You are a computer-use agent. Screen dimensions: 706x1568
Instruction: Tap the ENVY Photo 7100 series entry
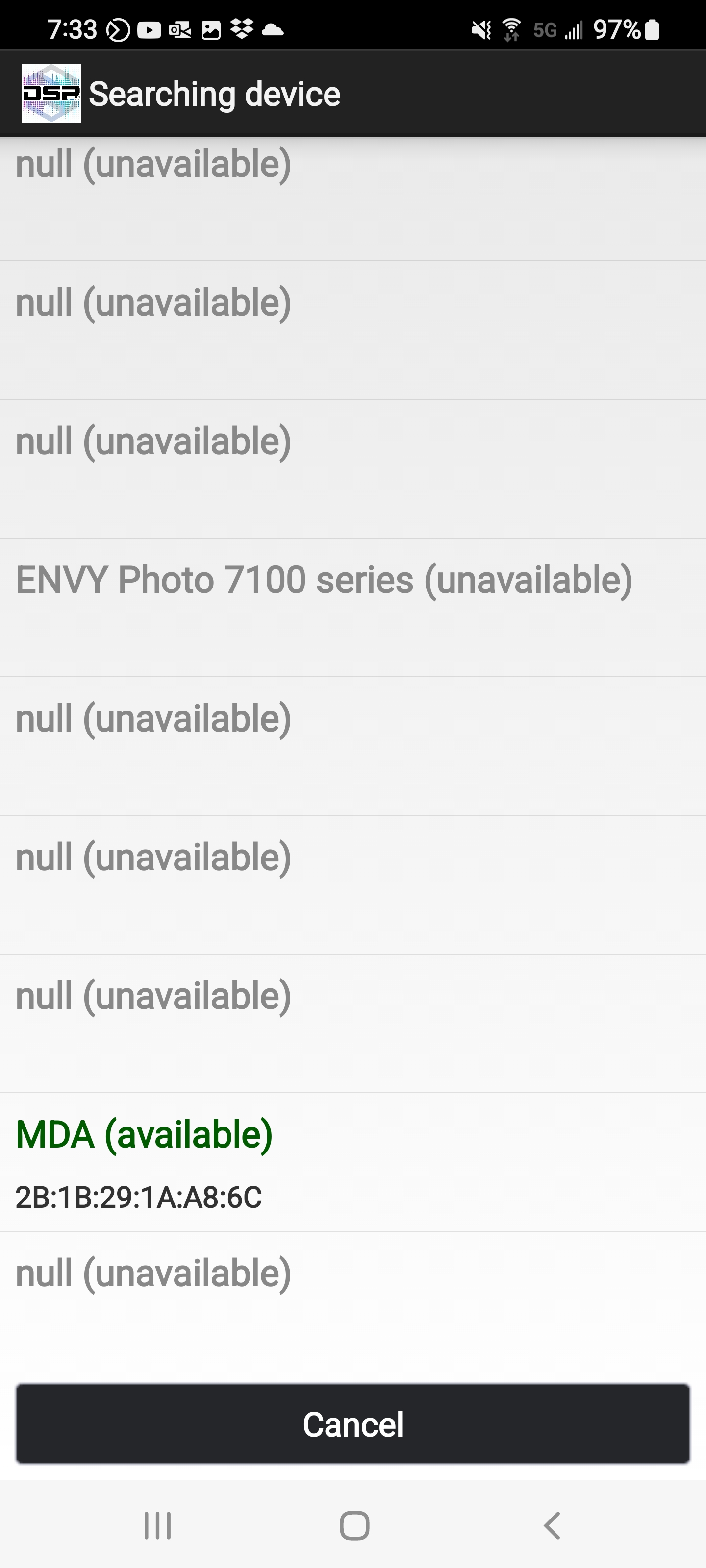pyautogui.click(x=353, y=606)
